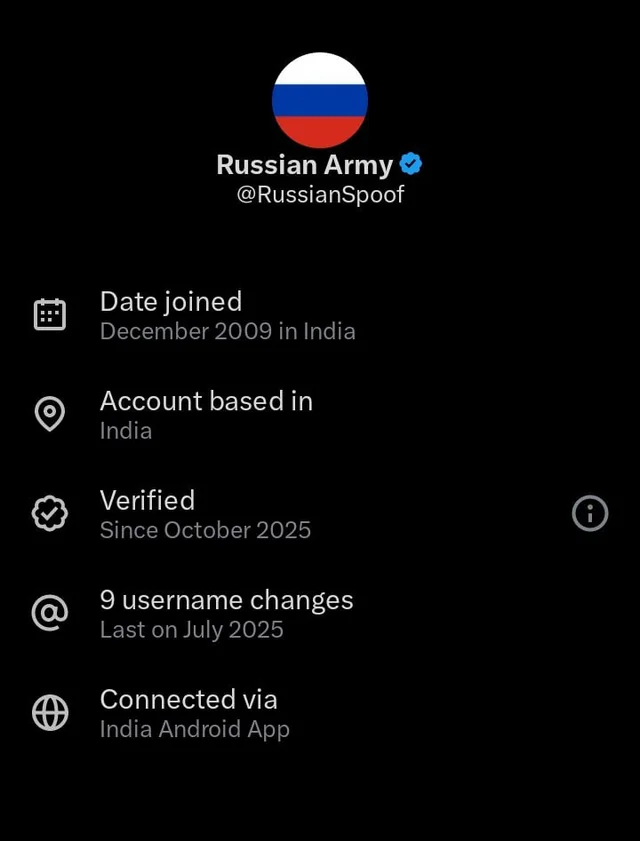Open the info icon beside Verified
This screenshot has width=640, height=841.
click(590, 514)
